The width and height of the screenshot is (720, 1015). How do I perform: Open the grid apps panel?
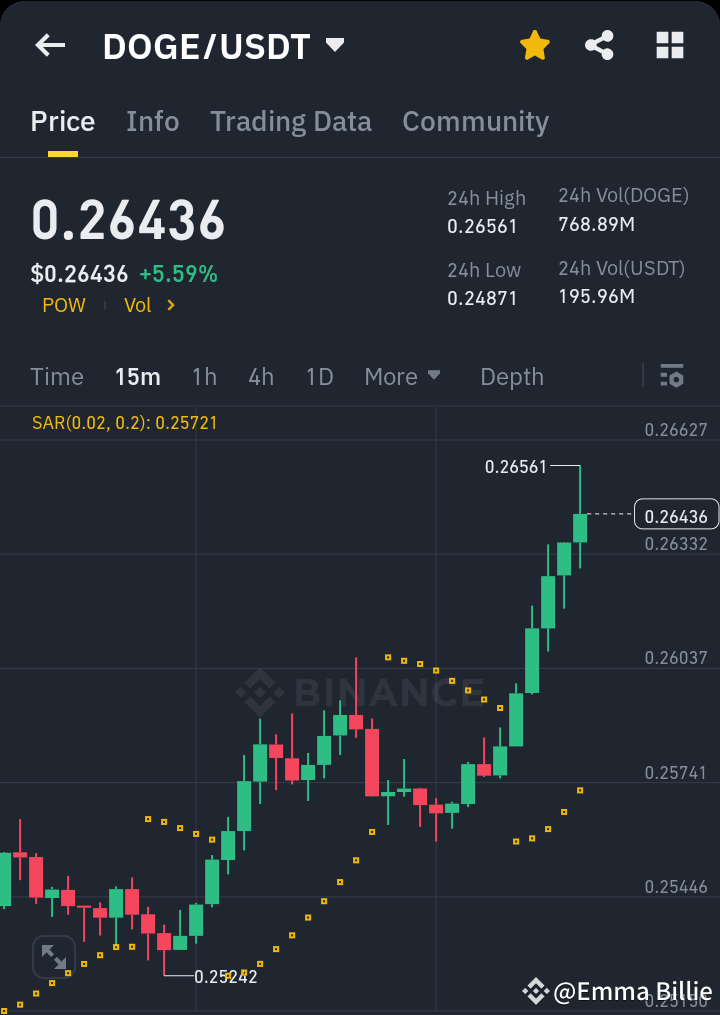tap(668, 45)
